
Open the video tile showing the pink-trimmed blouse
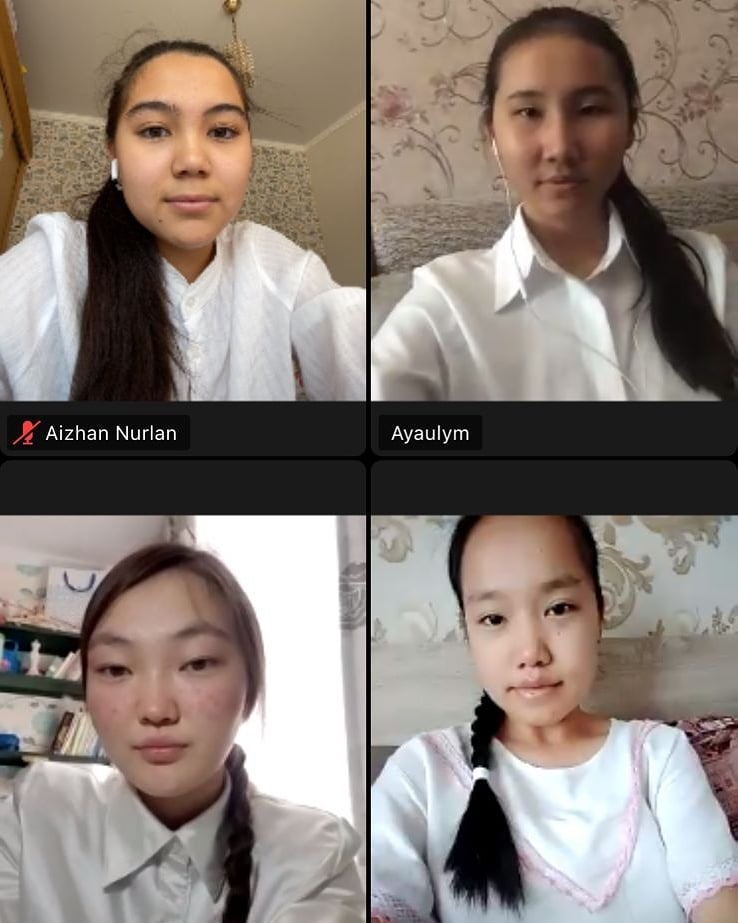[553, 718]
